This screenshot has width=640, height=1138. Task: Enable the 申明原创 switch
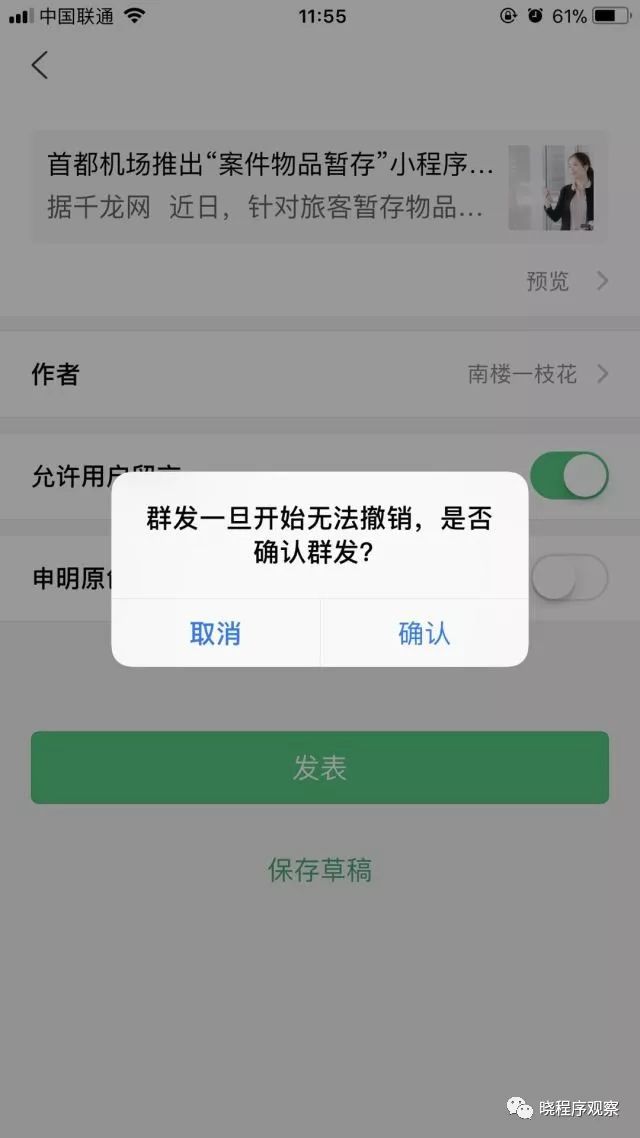point(569,578)
